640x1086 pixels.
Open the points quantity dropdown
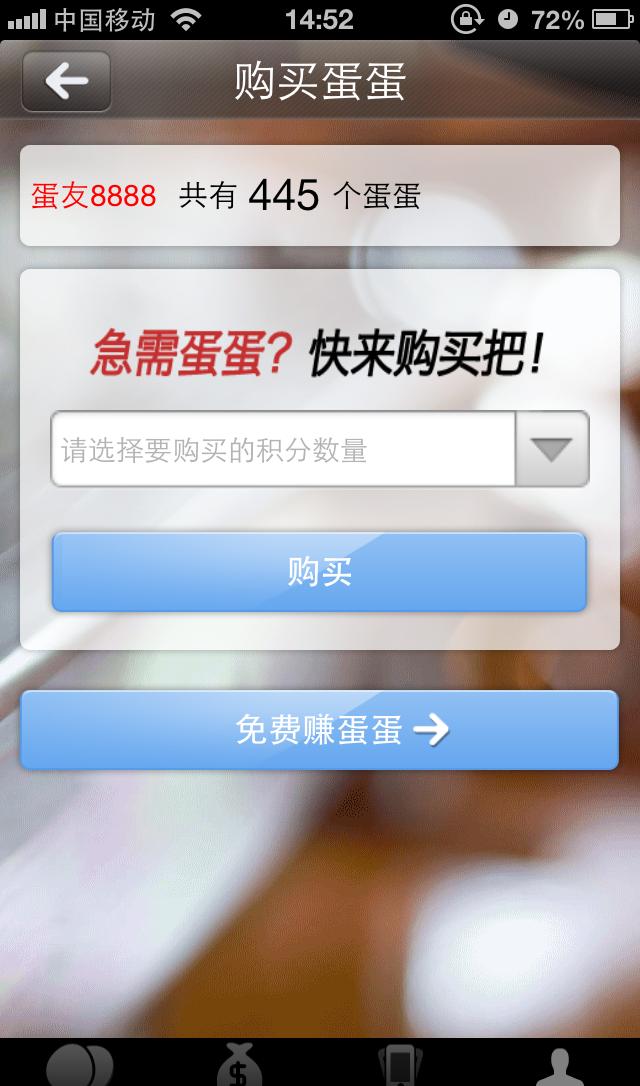(551, 450)
